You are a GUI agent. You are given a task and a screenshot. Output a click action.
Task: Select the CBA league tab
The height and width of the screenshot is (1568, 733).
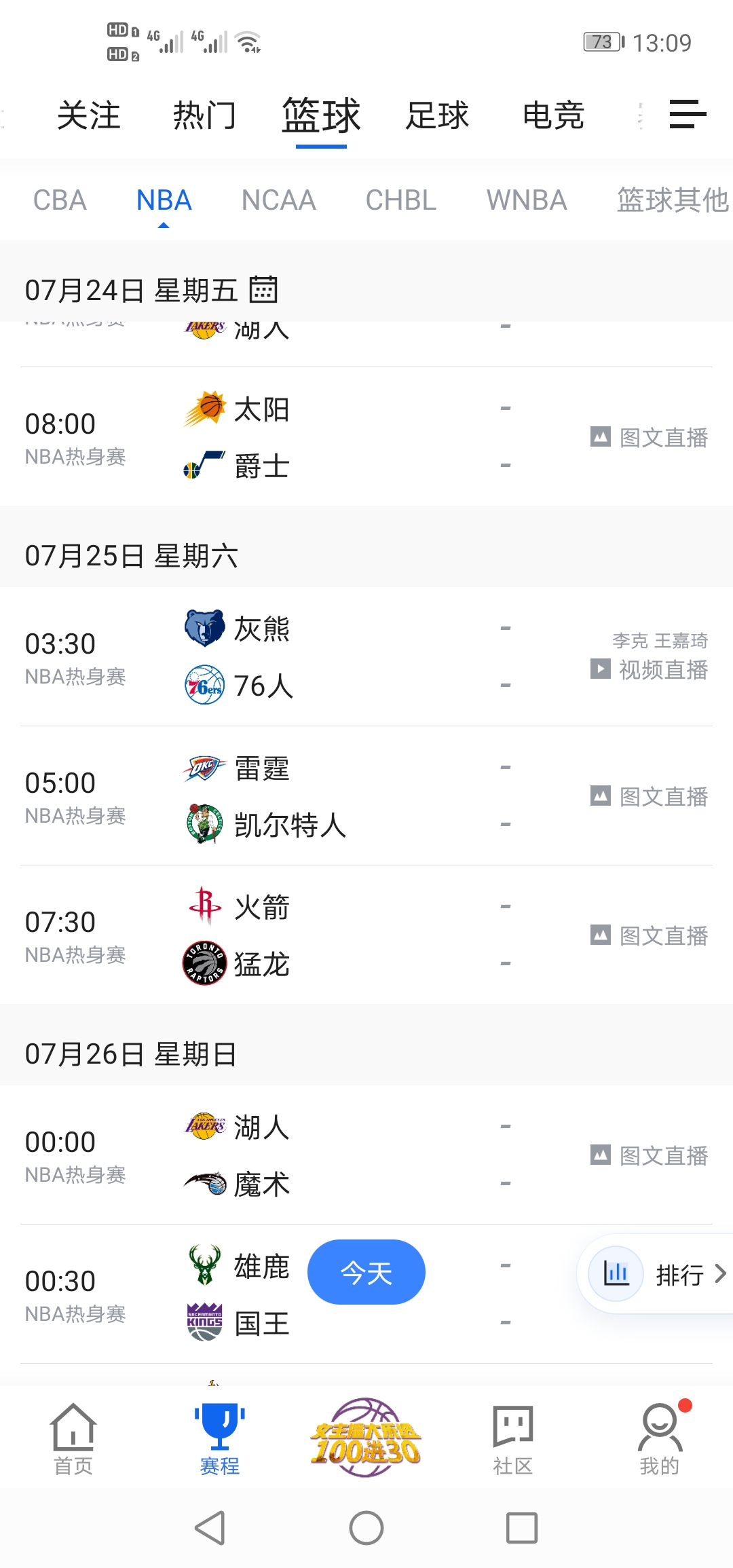point(60,200)
